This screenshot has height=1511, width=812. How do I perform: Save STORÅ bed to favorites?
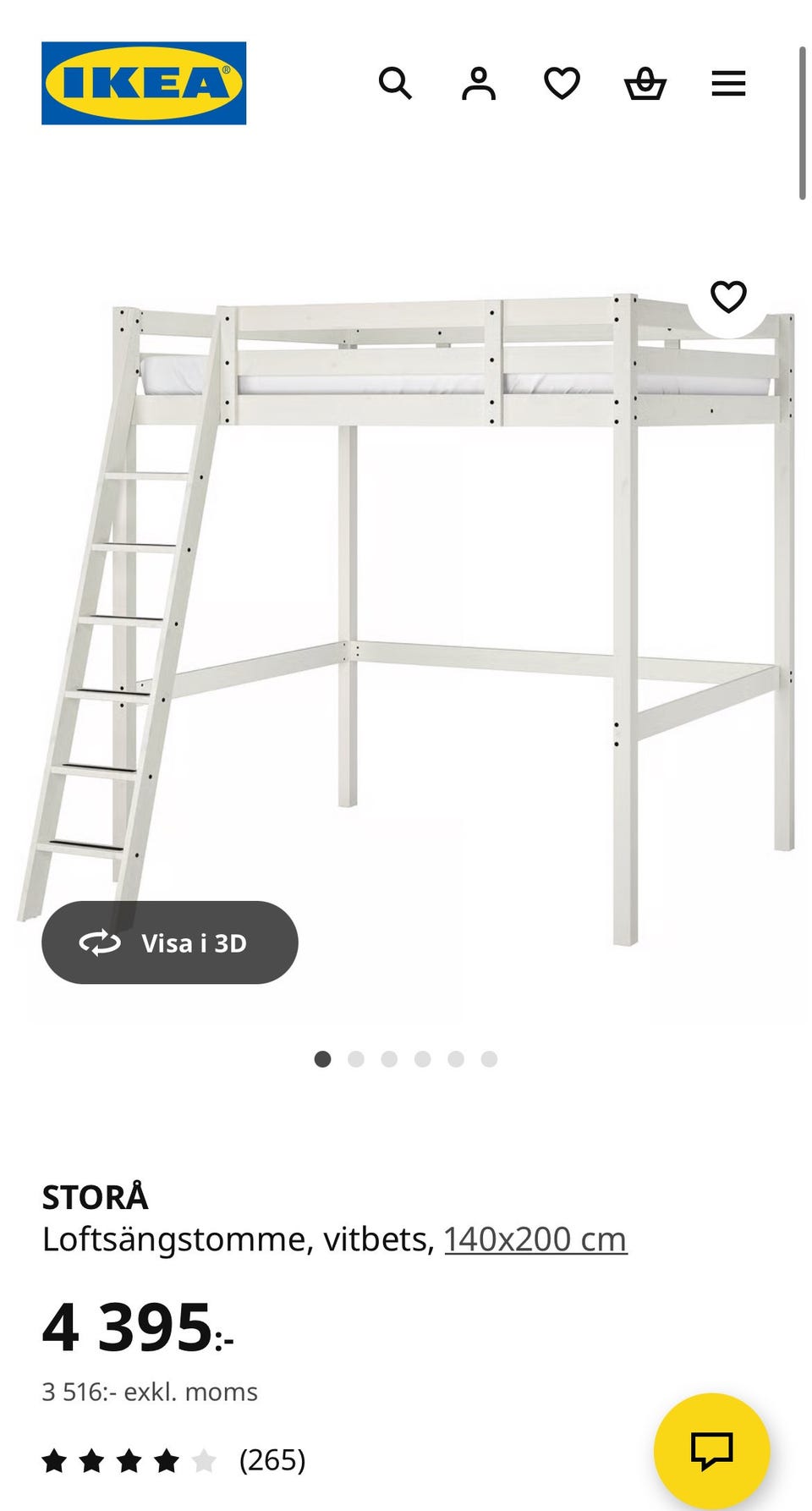pyautogui.click(x=728, y=297)
